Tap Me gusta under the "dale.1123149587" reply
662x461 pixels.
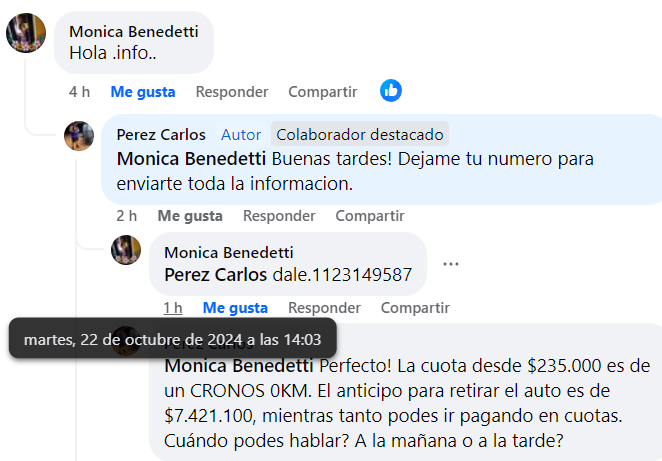235,307
